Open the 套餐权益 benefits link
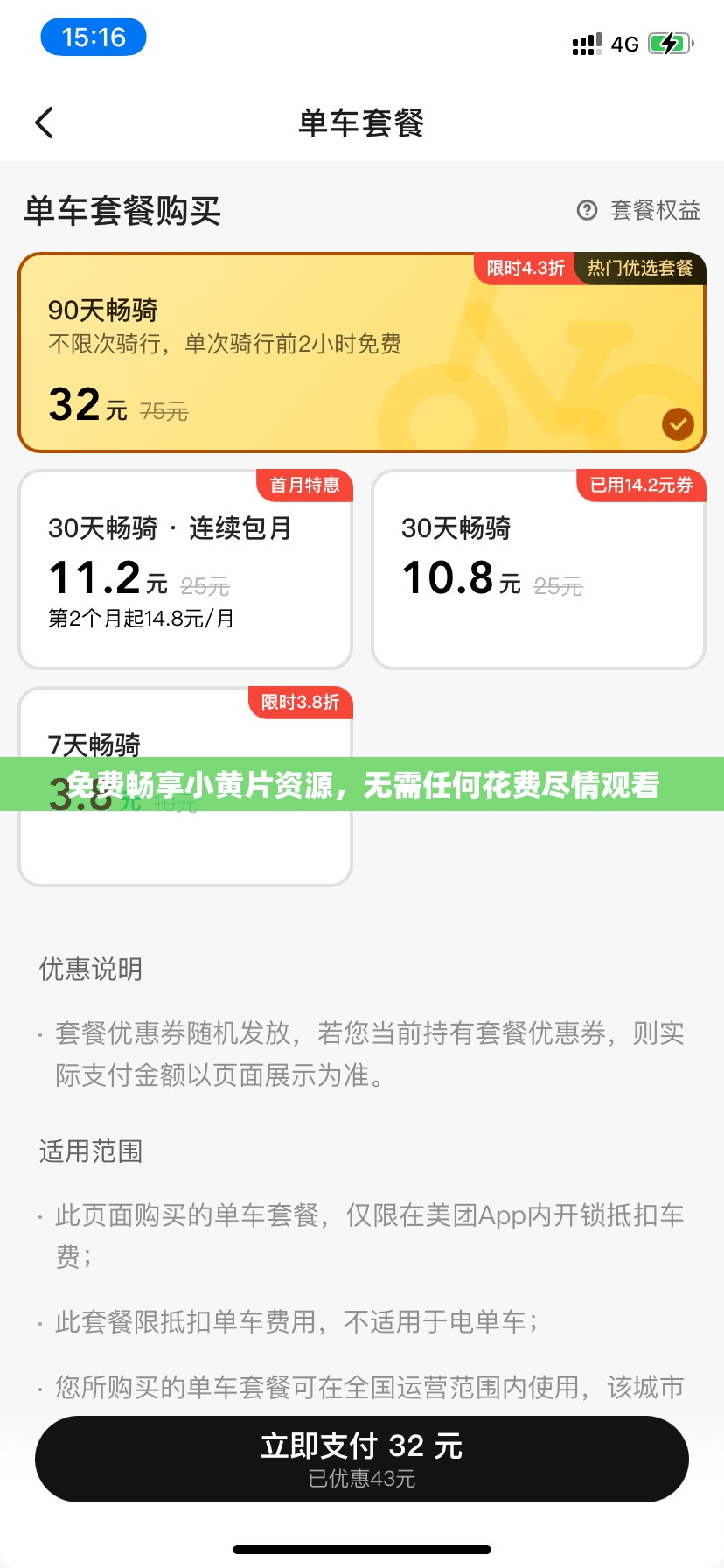This screenshot has width=724, height=1568. click(654, 211)
